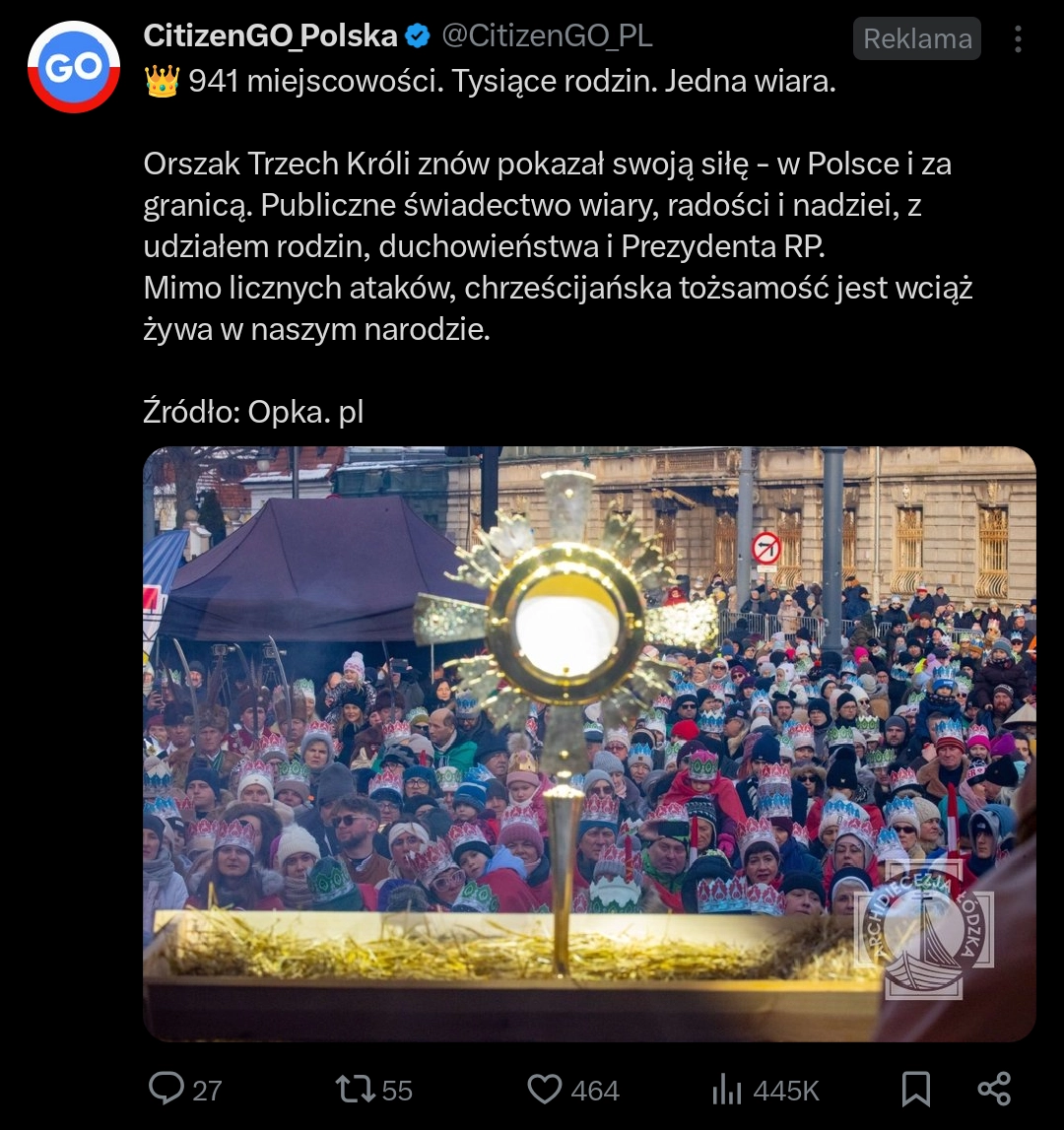Tap the @CitizenGO_PL handle
1064x1130 pixels.
click(x=547, y=36)
